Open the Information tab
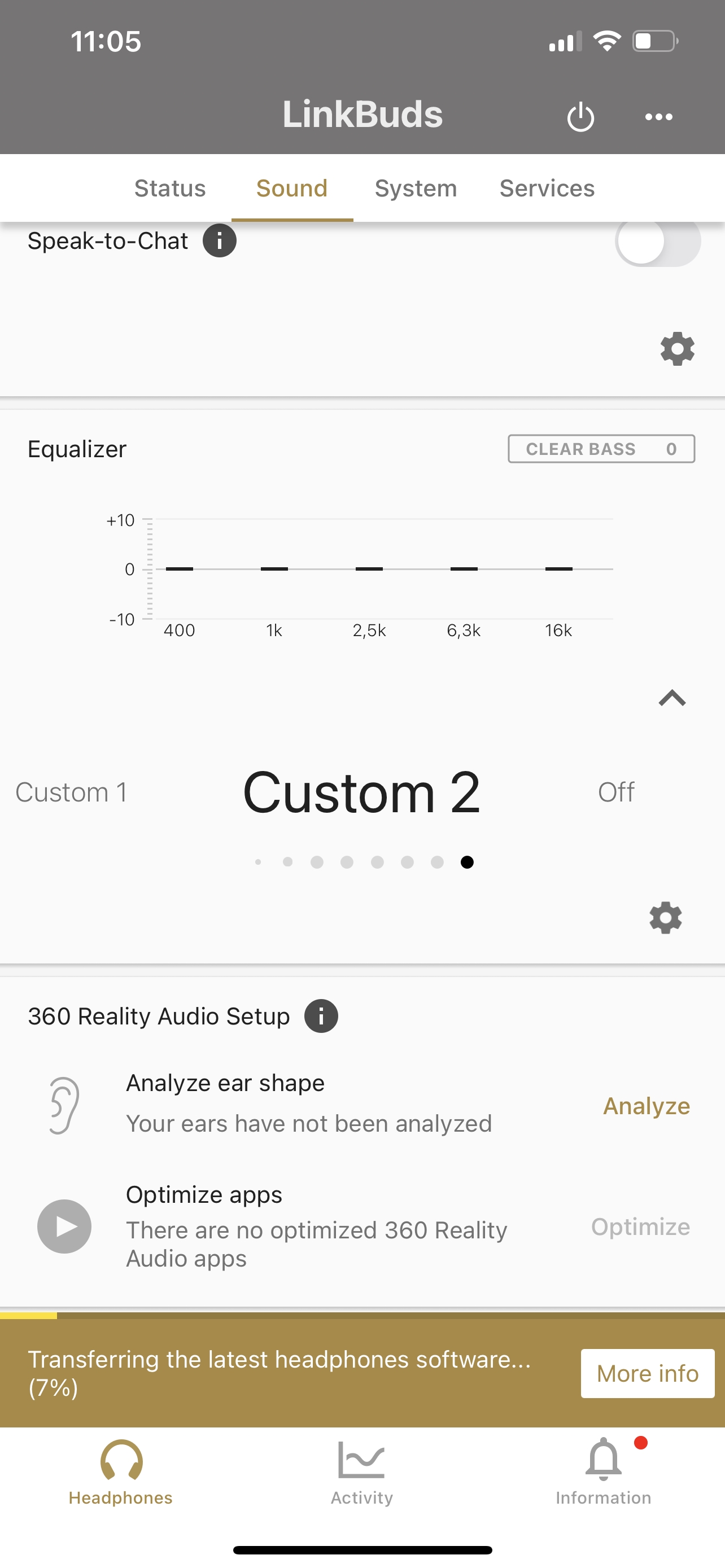This screenshot has height=1568, width=725. [x=603, y=1472]
